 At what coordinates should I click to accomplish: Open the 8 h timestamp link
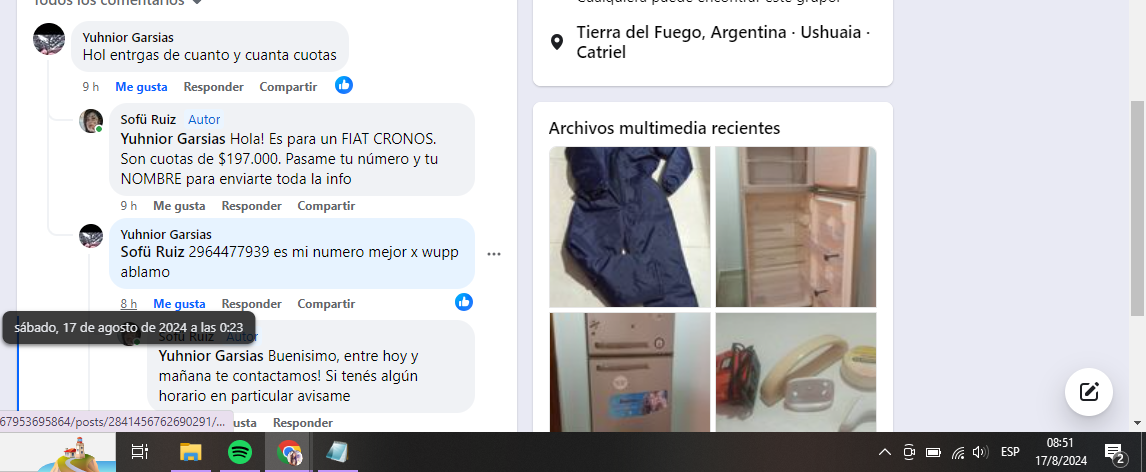[x=129, y=304]
